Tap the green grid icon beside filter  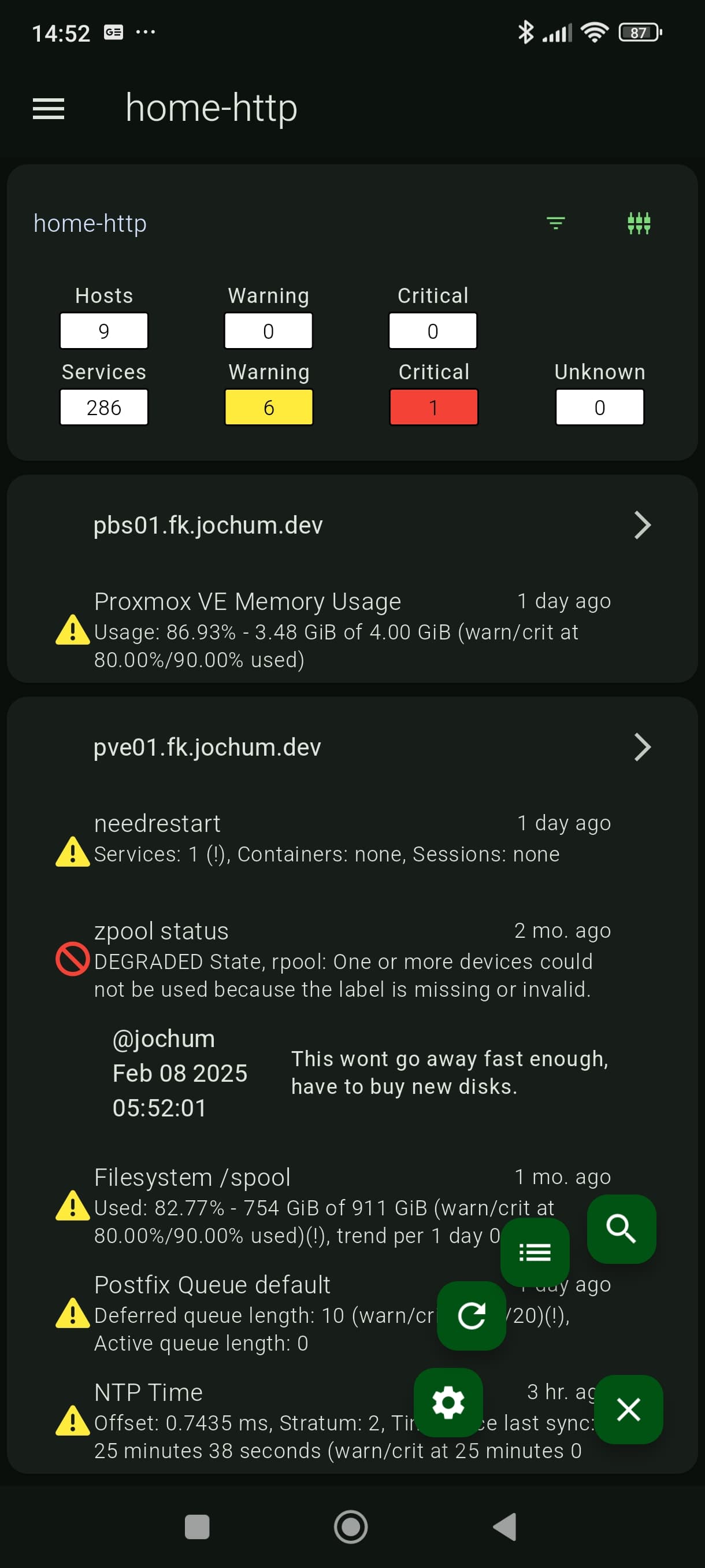point(639,223)
